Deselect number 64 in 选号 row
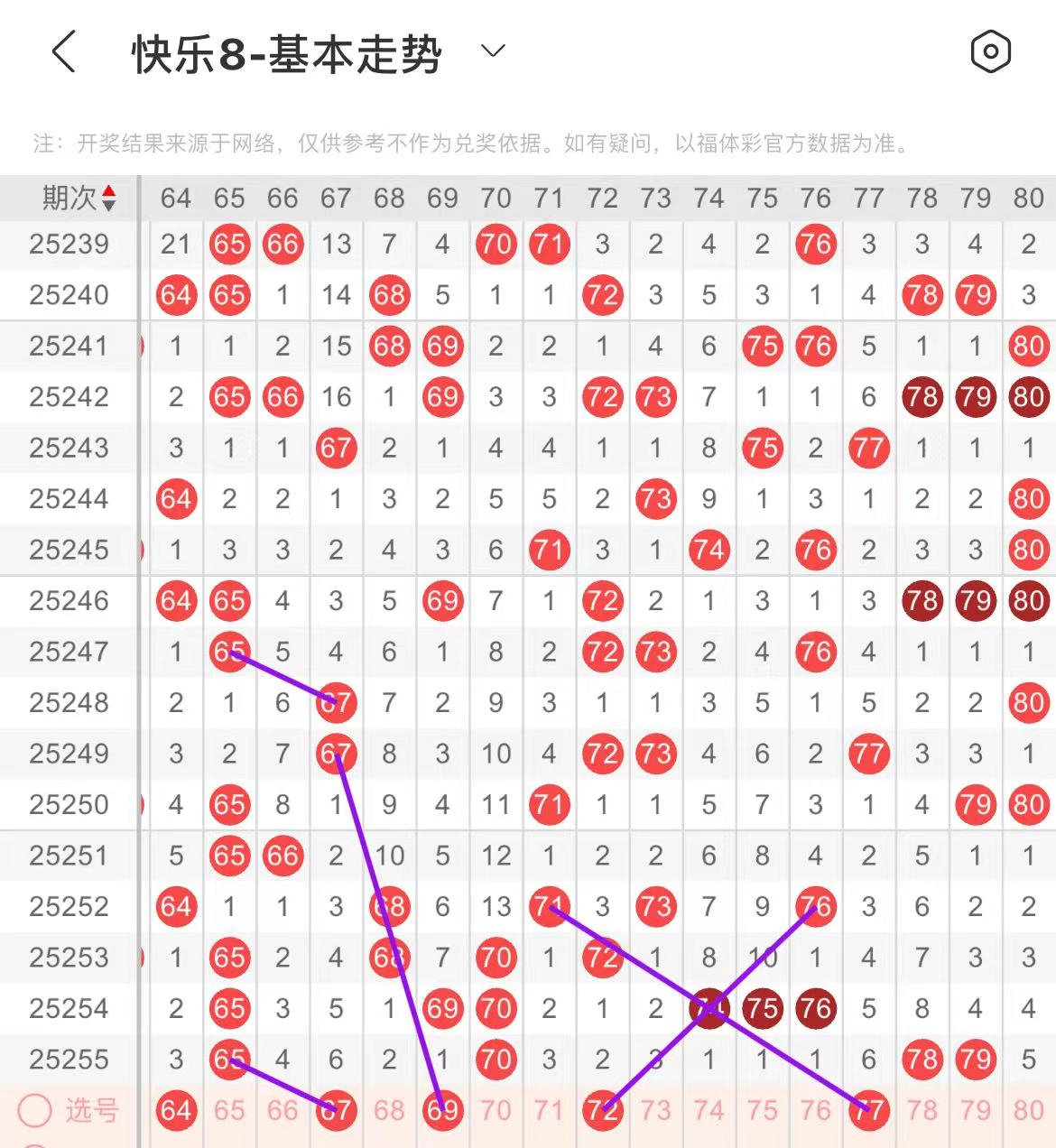This screenshot has height=1148, width=1056. [176, 1110]
